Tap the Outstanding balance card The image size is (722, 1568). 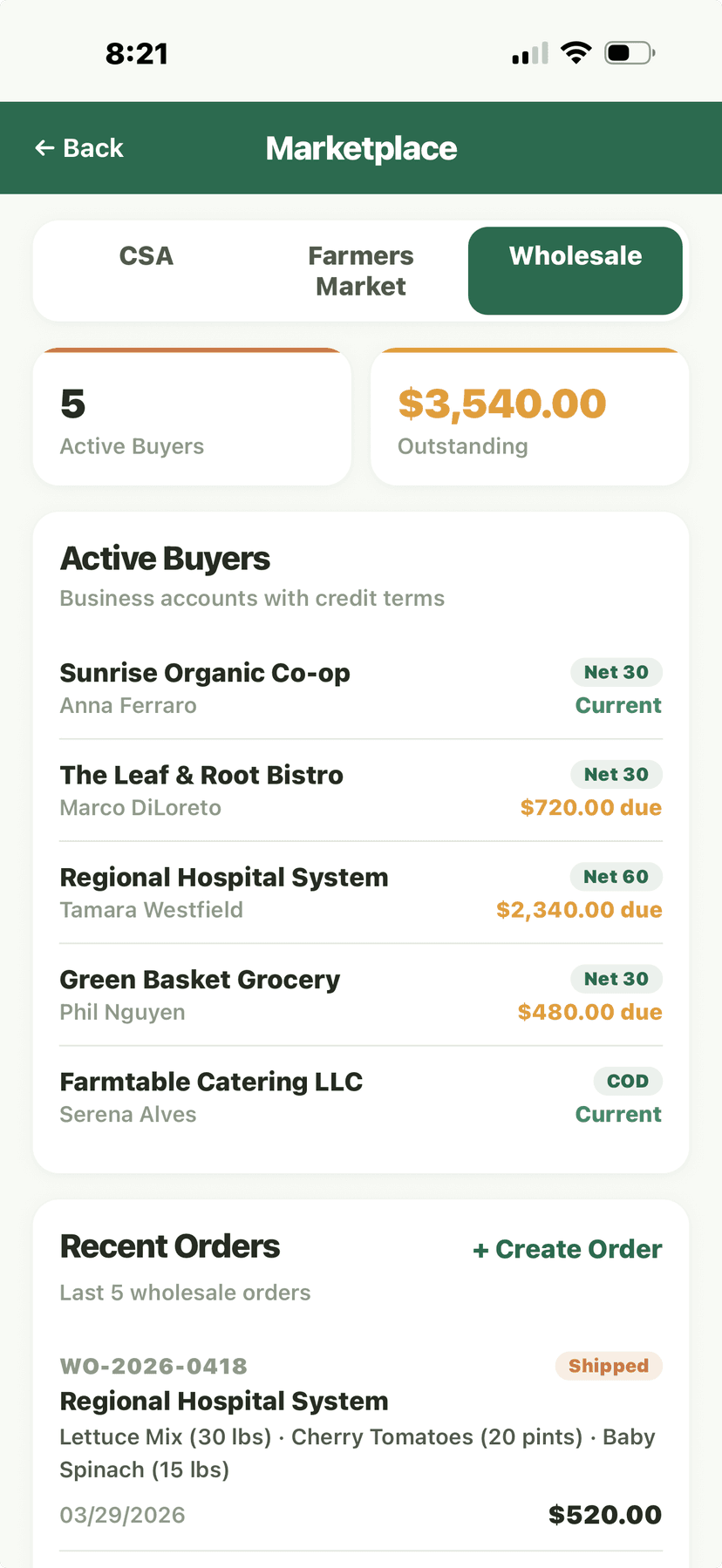528,417
